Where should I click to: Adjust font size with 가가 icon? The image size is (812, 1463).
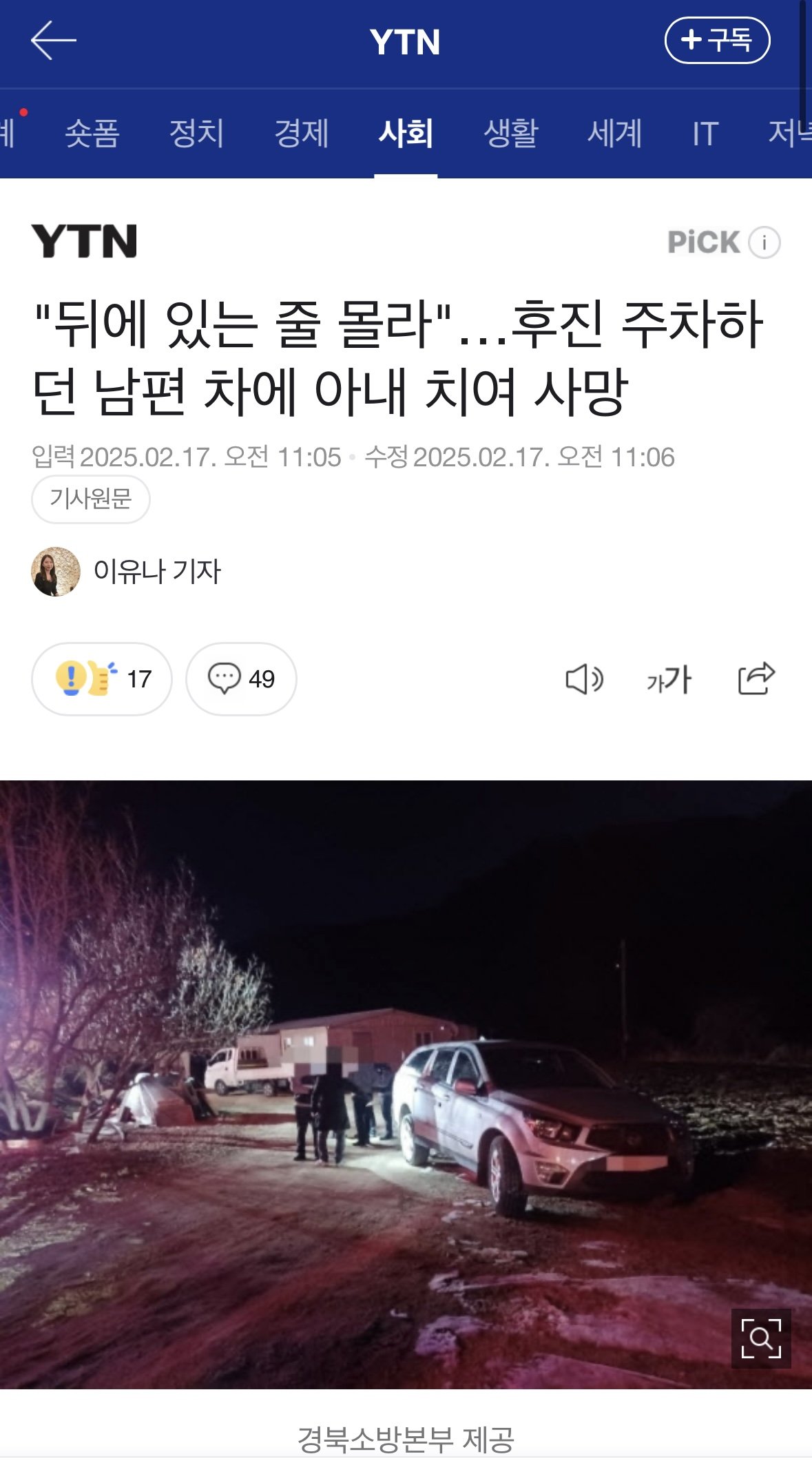pyautogui.click(x=669, y=680)
